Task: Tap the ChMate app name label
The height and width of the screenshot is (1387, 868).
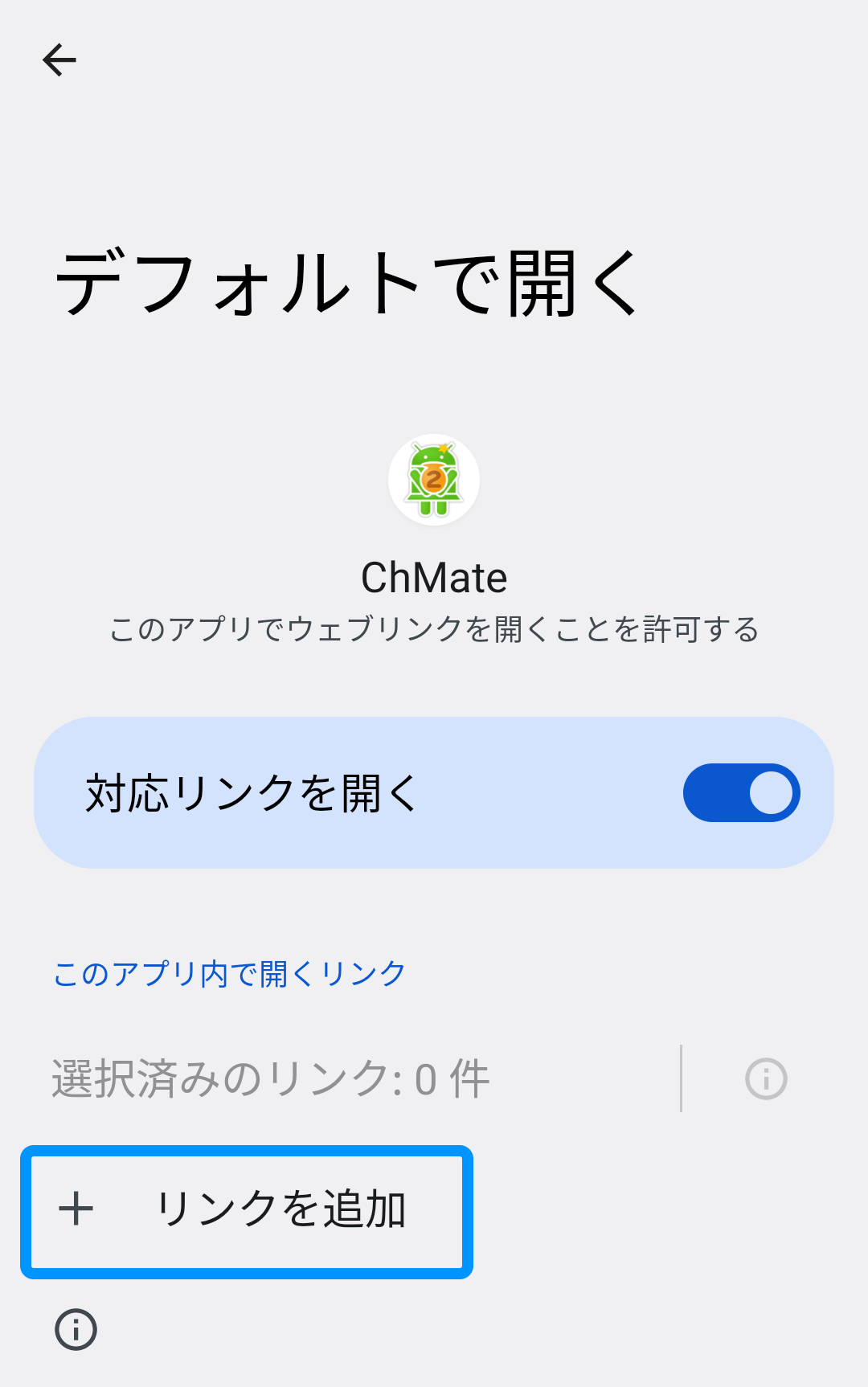Action: tap(434, 577)
